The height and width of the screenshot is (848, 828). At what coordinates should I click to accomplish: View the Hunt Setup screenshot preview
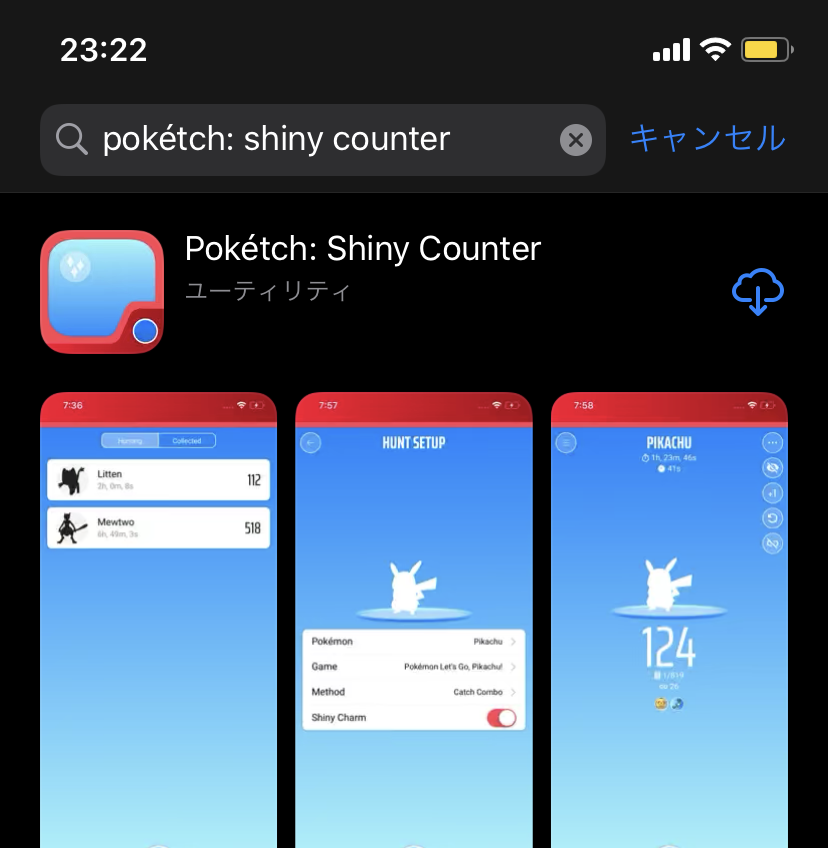click(x=413, y=620)
